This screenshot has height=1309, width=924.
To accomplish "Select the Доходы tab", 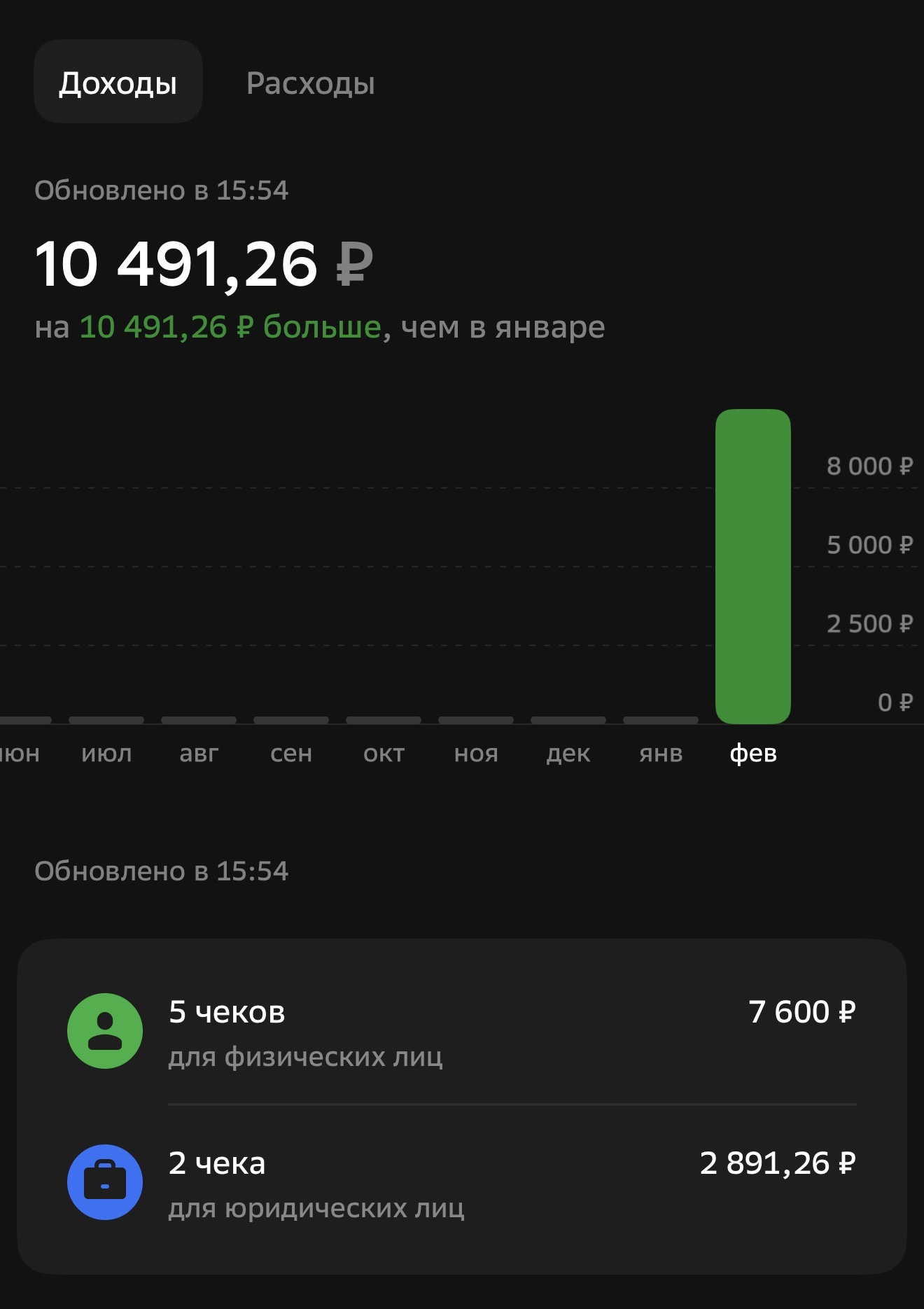I will pyautogui.click(x=118, y=83).
